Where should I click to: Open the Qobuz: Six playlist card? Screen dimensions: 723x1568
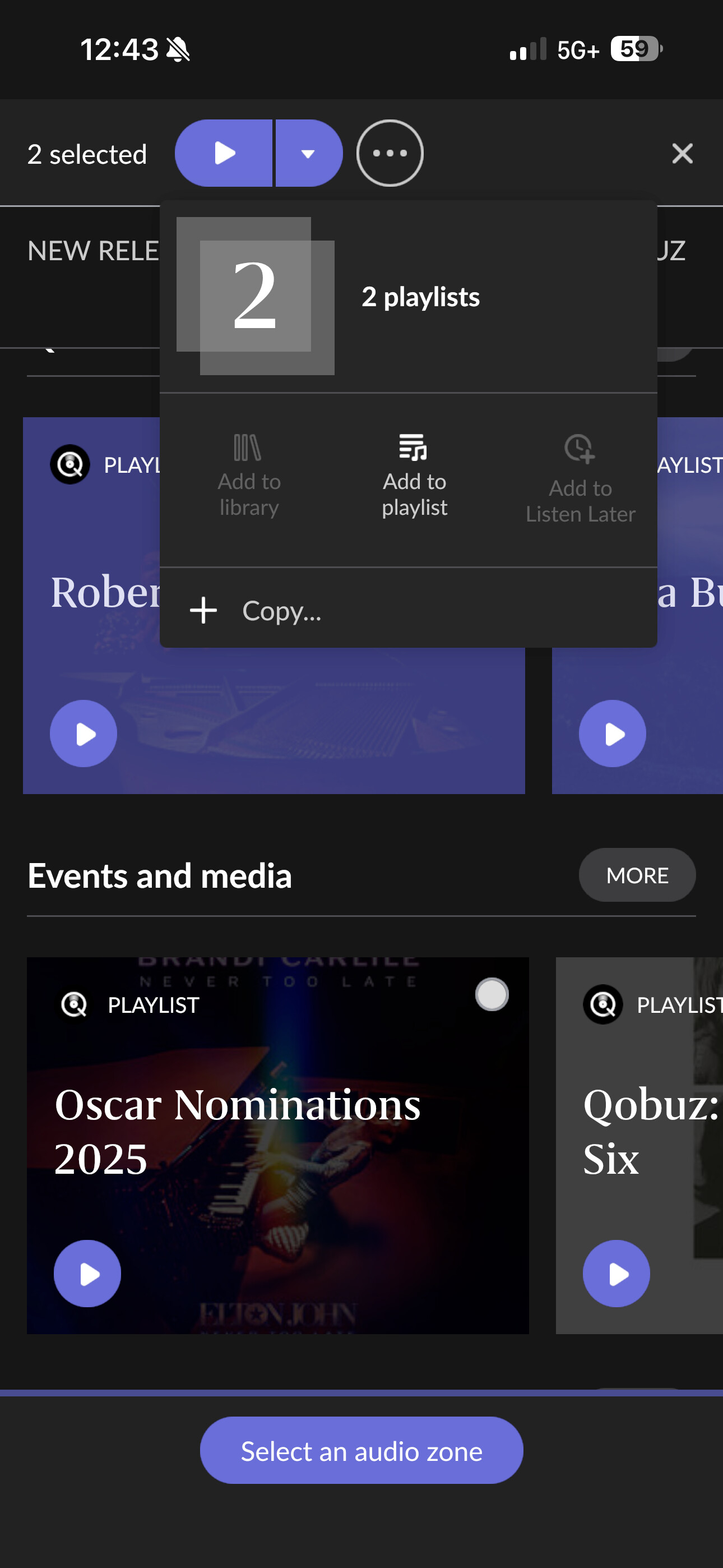pyautogui.click(x=639, y=1146)
